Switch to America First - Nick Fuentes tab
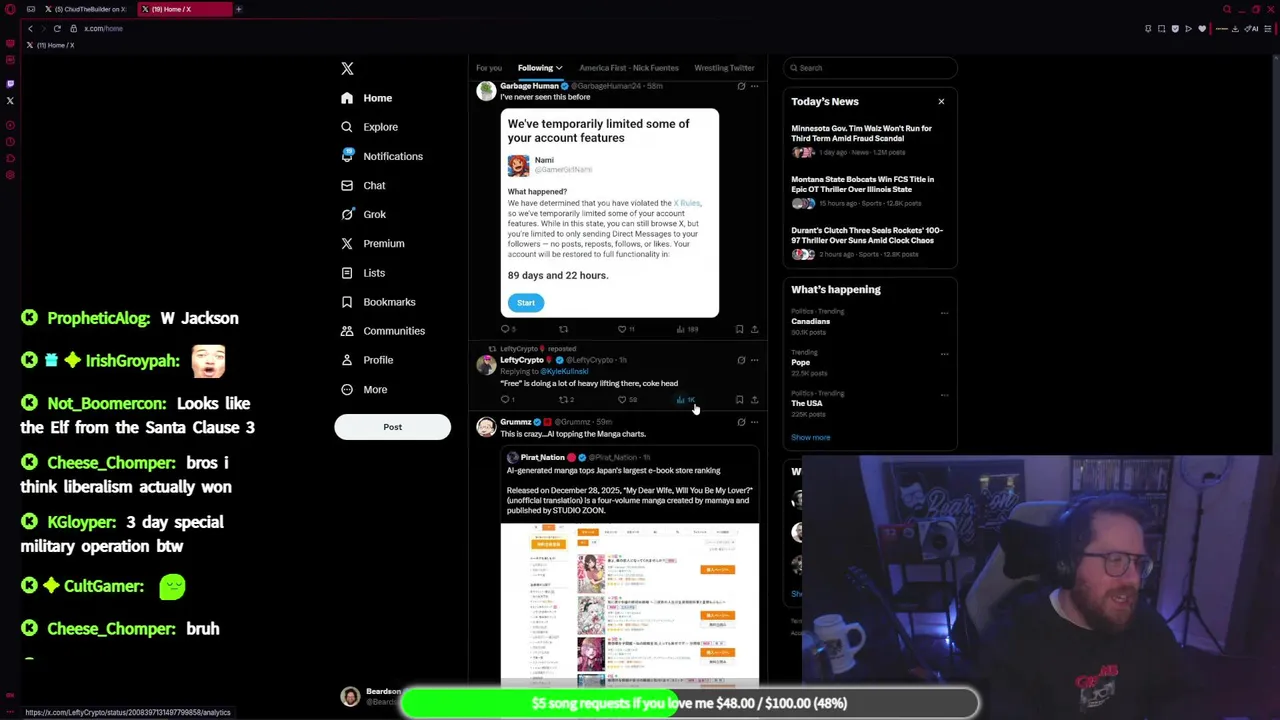 point(628,68)
